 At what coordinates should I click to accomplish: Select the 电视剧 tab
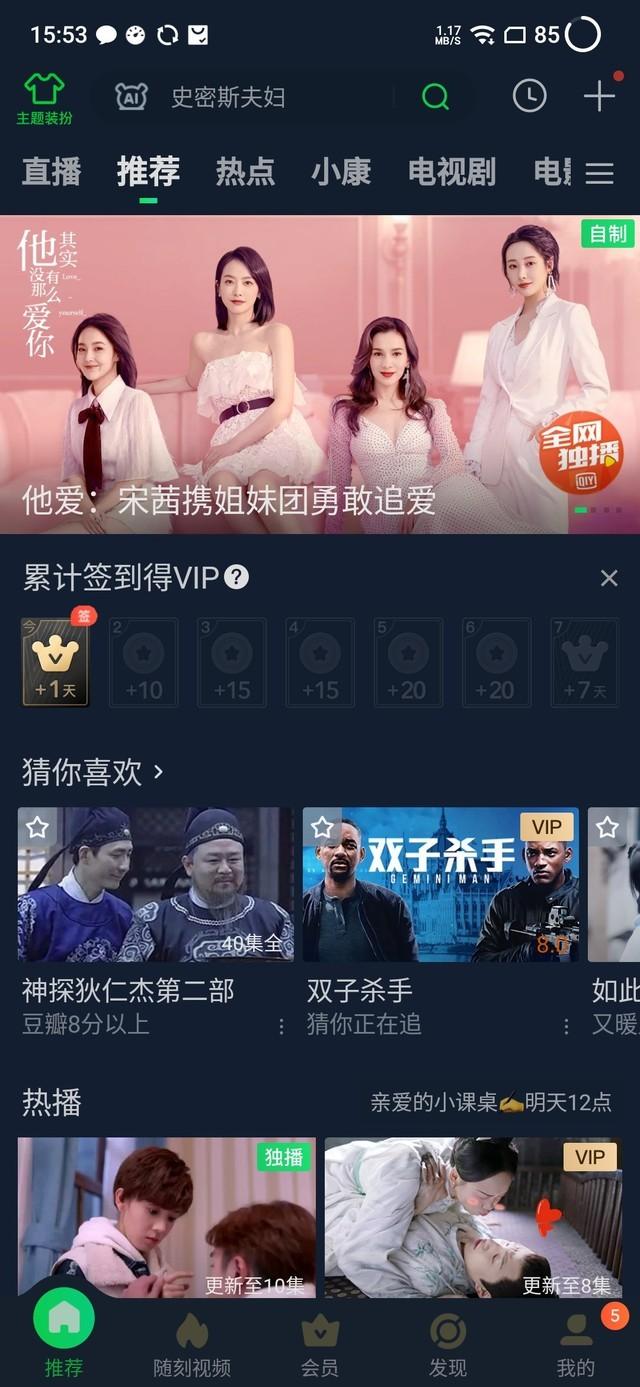(x=451, y=172)
